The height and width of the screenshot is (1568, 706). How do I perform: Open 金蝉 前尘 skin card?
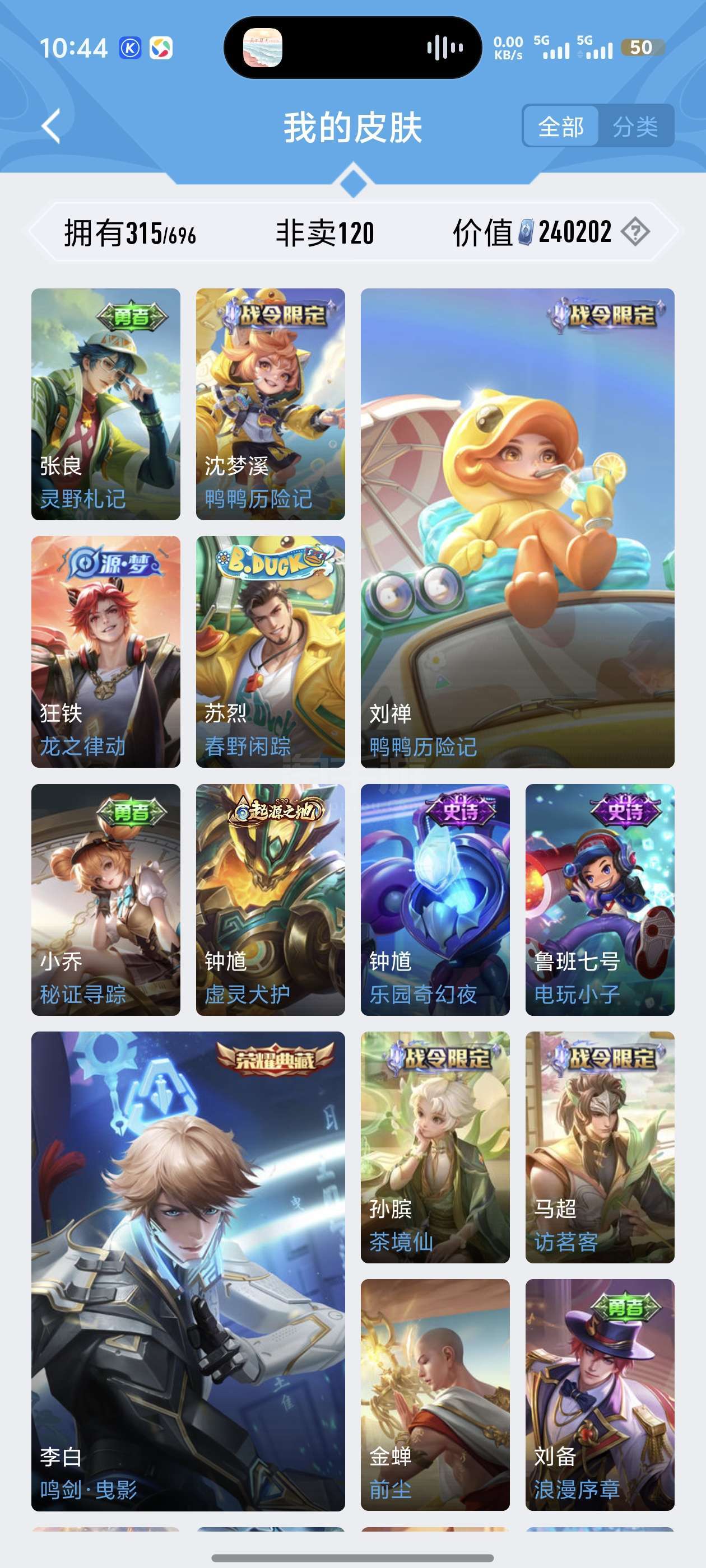click(435, 1394)
